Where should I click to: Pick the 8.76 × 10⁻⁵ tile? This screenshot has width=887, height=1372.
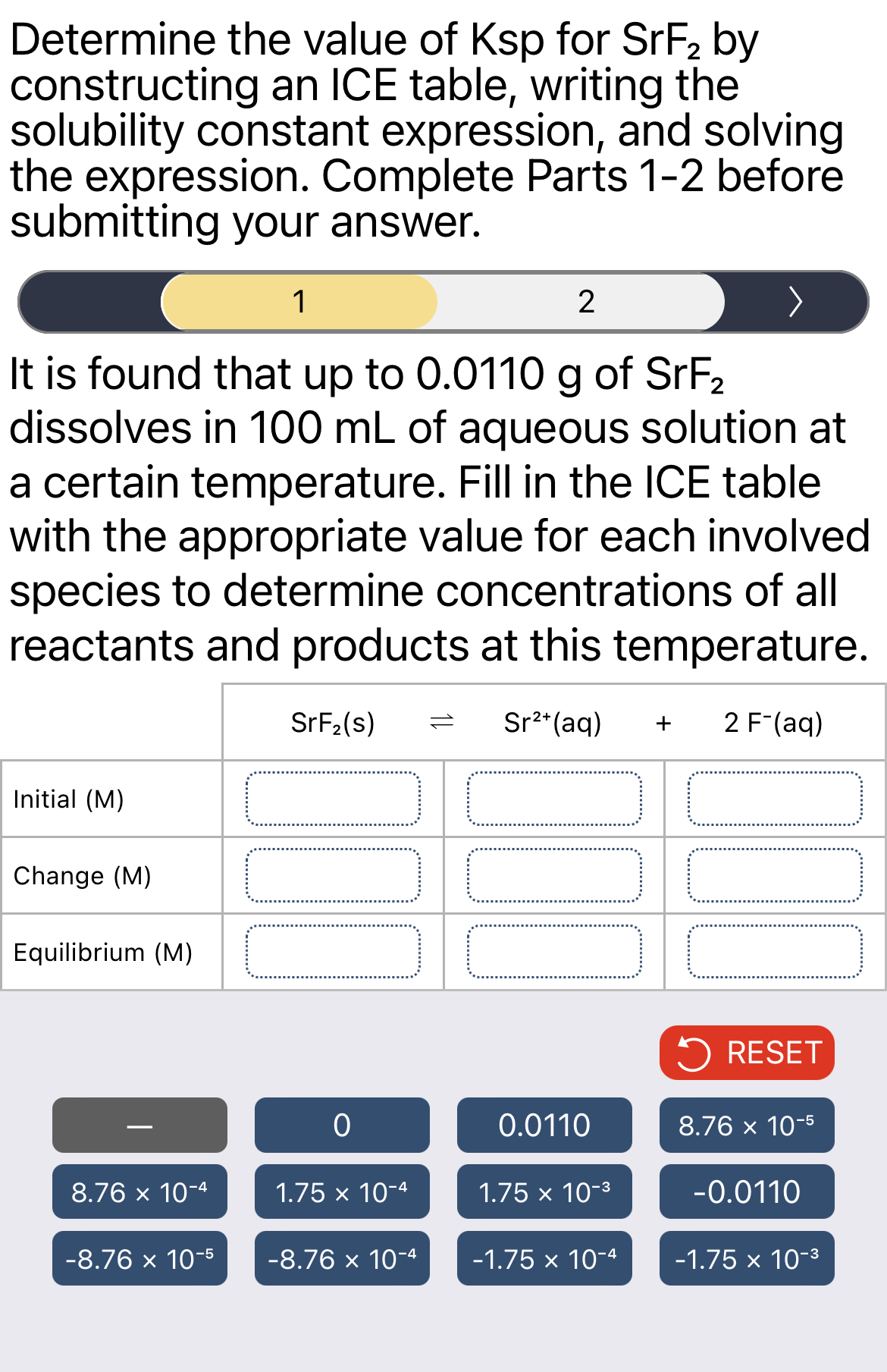[x=746, y=1125]
